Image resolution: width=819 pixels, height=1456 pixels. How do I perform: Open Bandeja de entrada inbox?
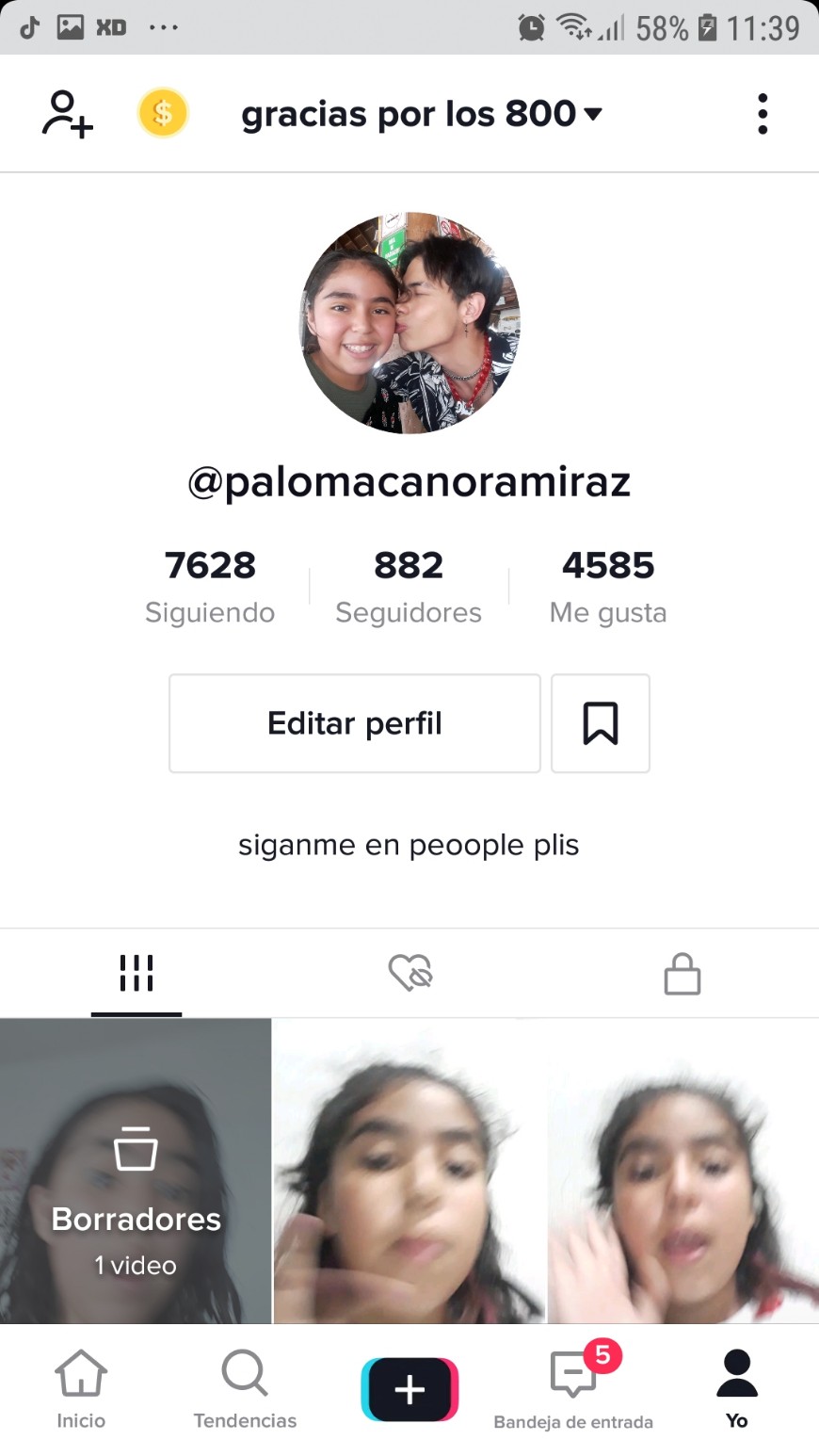pyautogui.click(x=573, y=1388)
